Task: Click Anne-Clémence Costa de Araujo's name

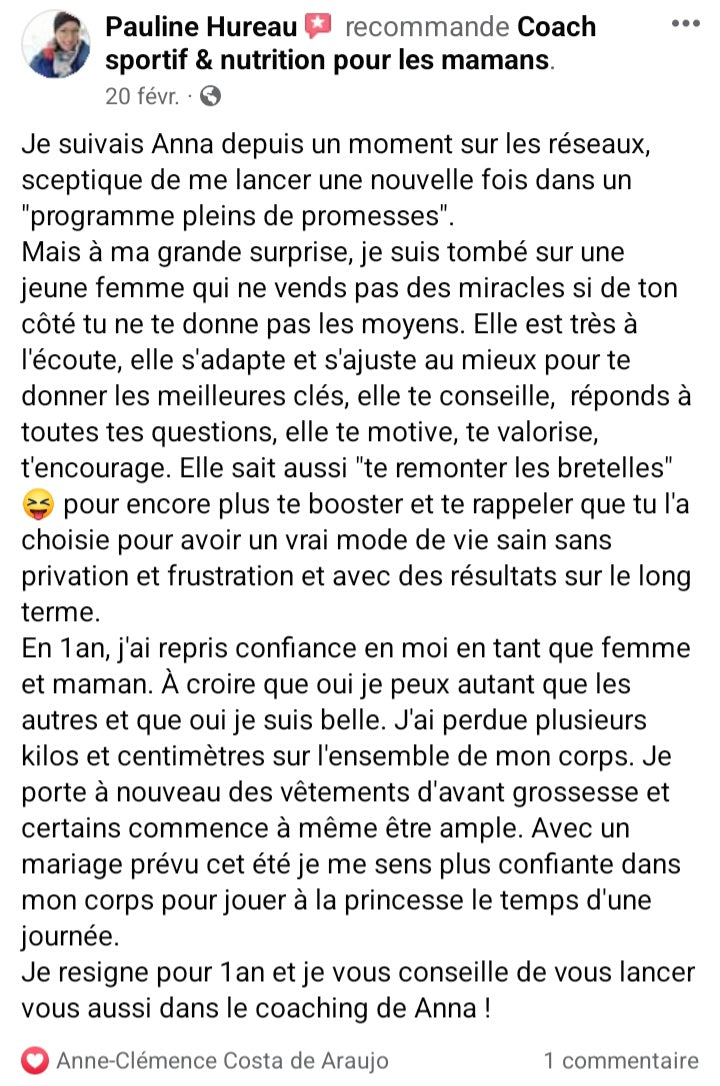Action: tap(220, 1060)
